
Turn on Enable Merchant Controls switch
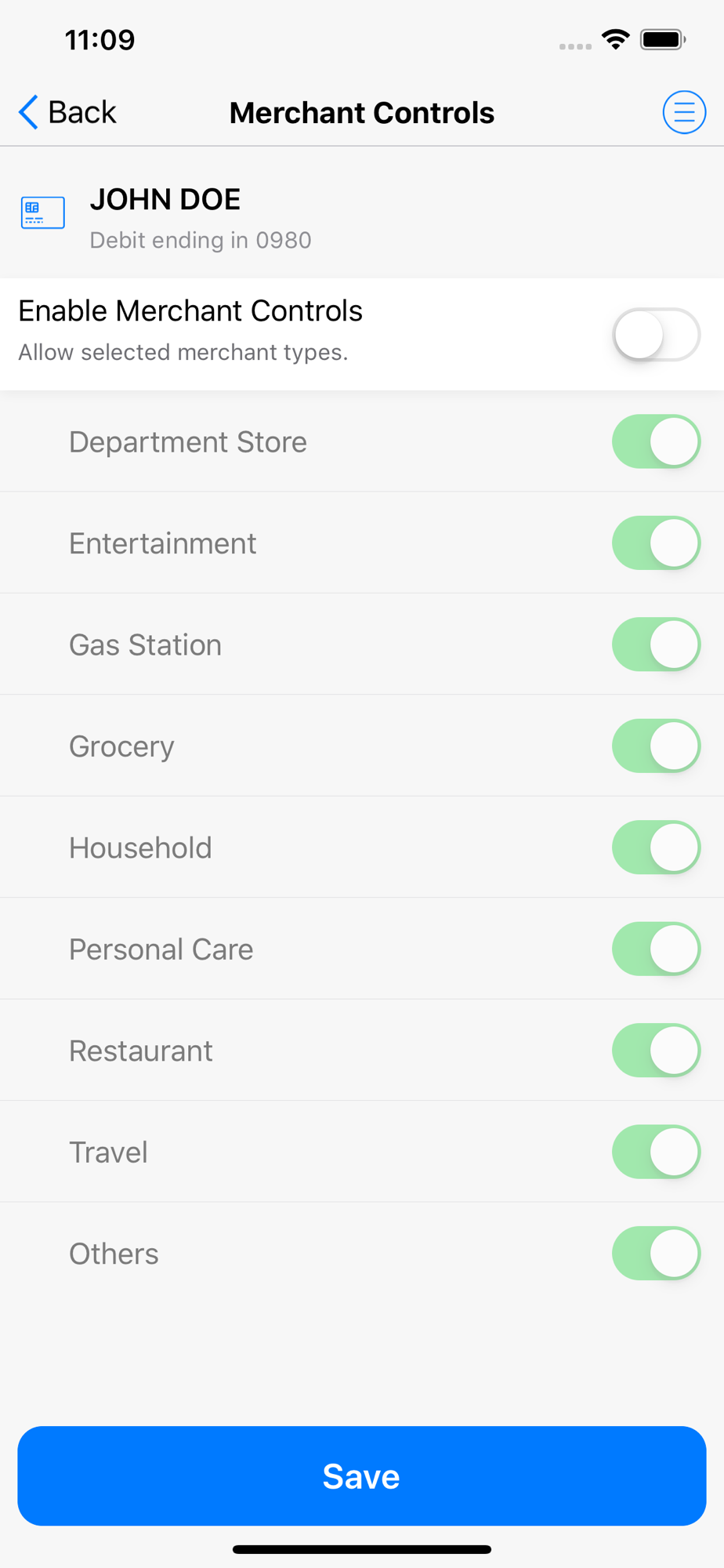click(x=656, y=335)
